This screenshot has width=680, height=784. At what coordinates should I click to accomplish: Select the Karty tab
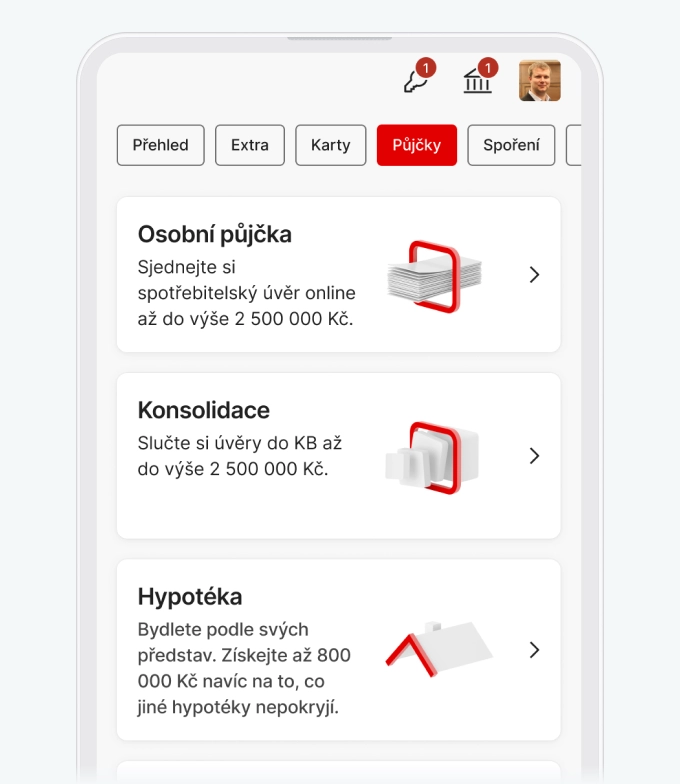(331, 145)
